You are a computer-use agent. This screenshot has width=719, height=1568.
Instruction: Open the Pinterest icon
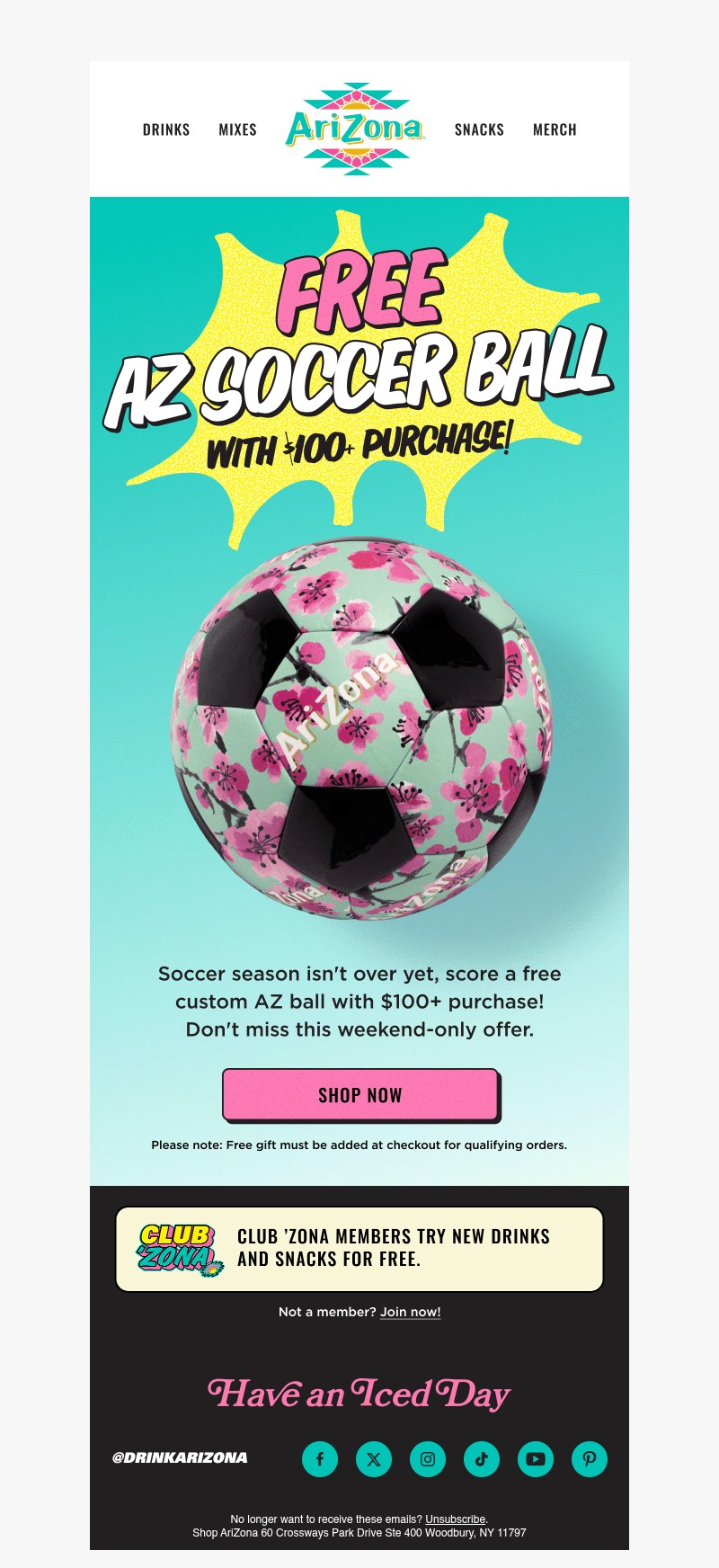(x=590, y=1458)
